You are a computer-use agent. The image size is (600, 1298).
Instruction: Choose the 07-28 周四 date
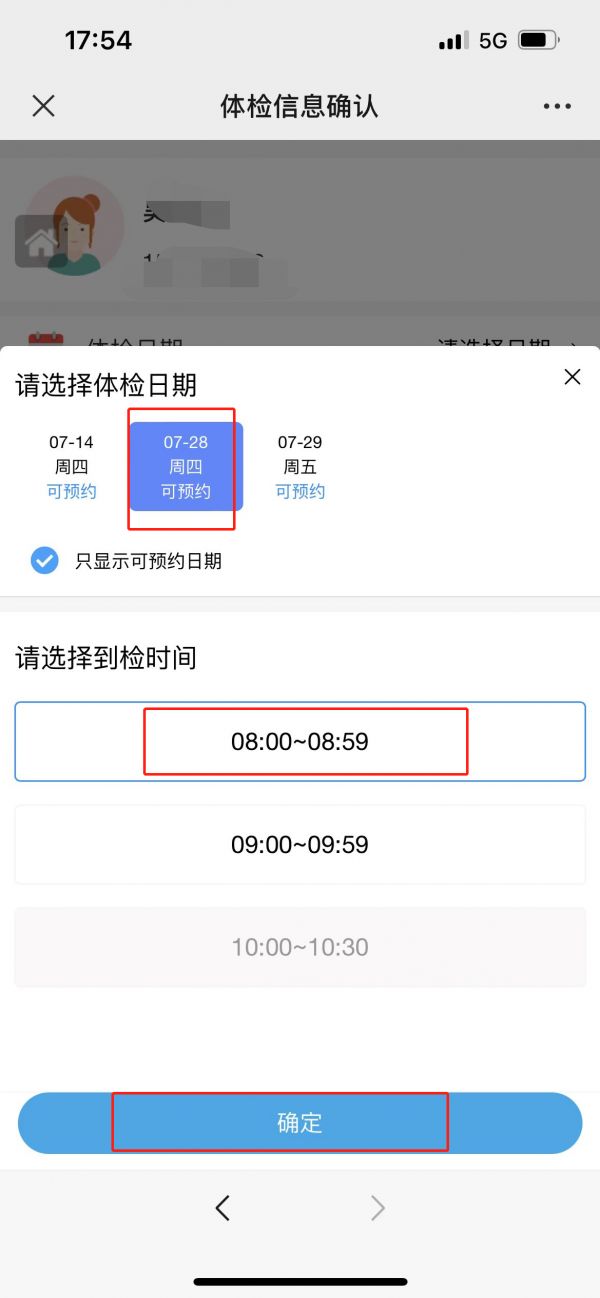186,466
